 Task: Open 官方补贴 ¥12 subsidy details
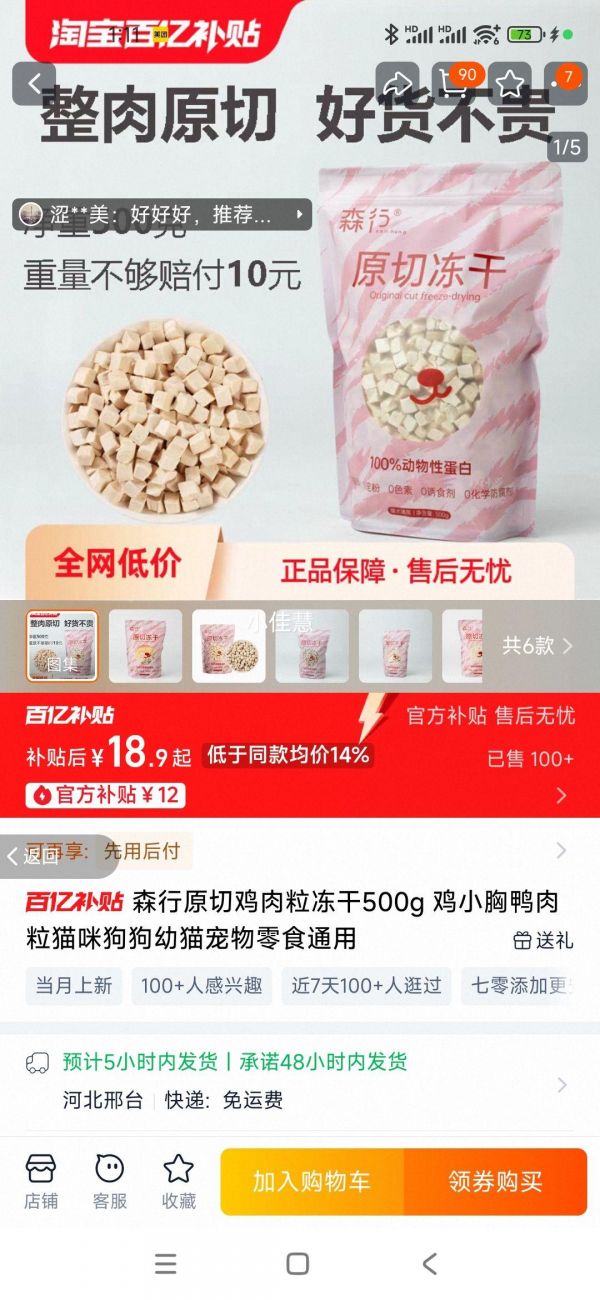(106, 795)
